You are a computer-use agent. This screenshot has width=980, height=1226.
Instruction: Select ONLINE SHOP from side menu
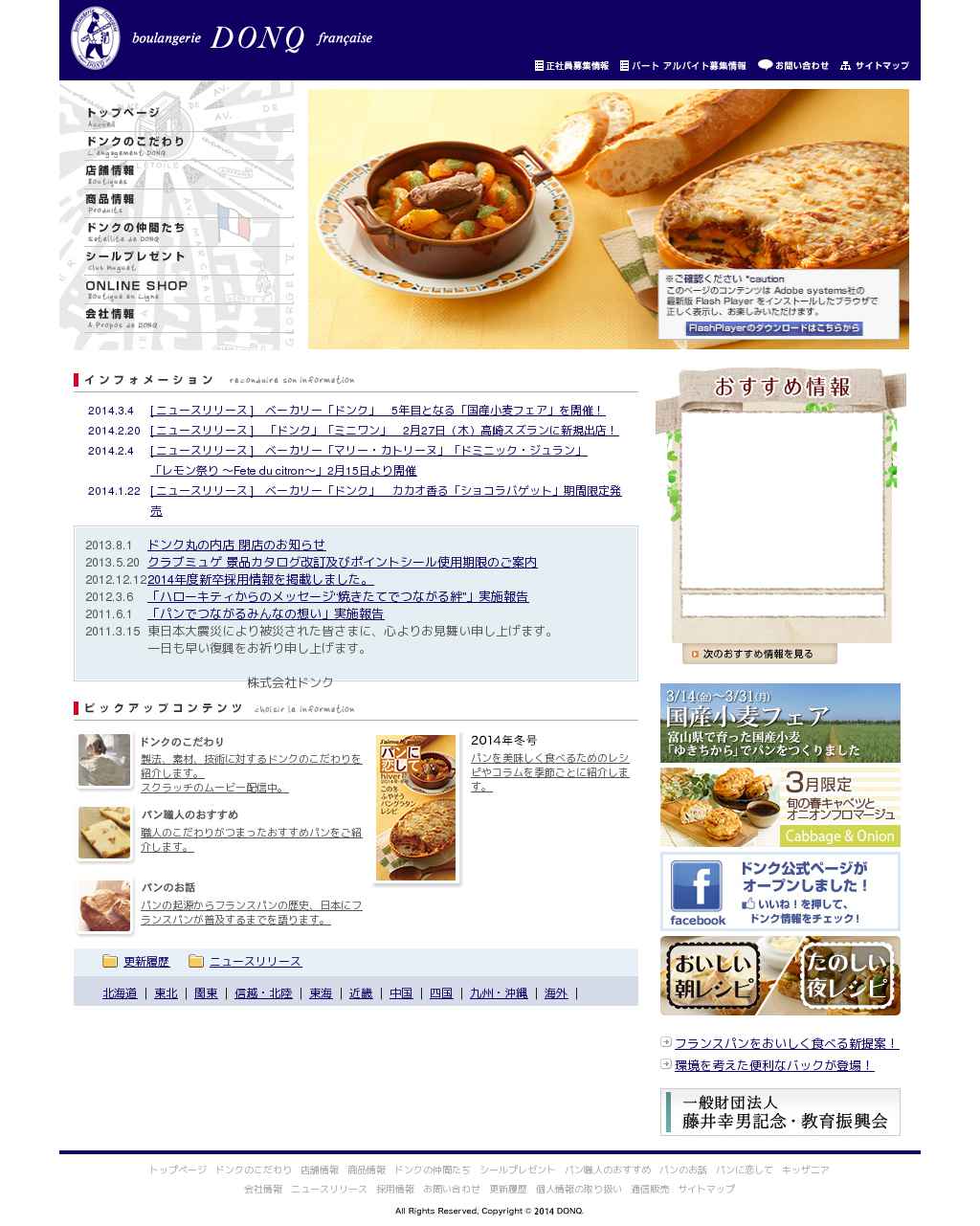coord(136,288)
